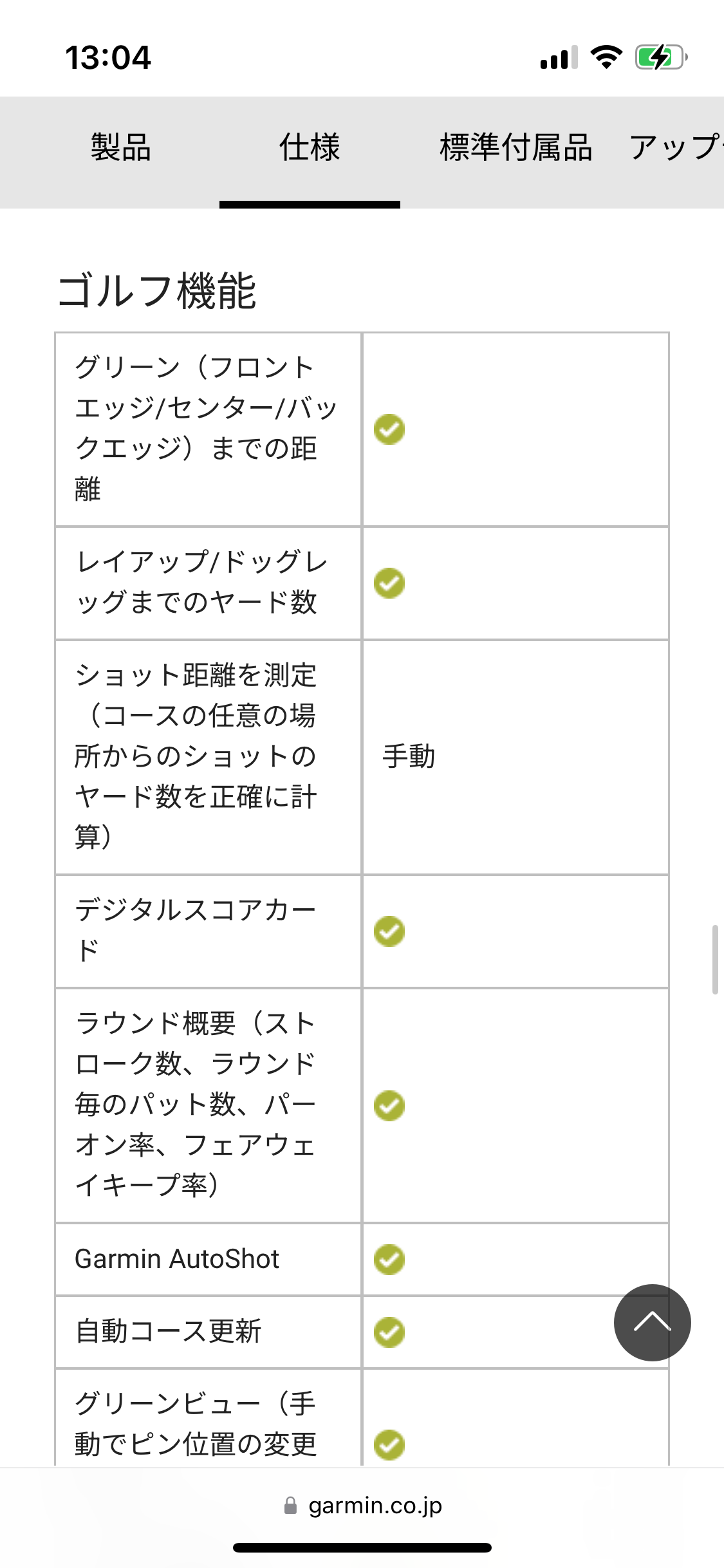Tap the garmin.co.jp address bar
The image size is (724, 1568).
(x=362, y=1506)
